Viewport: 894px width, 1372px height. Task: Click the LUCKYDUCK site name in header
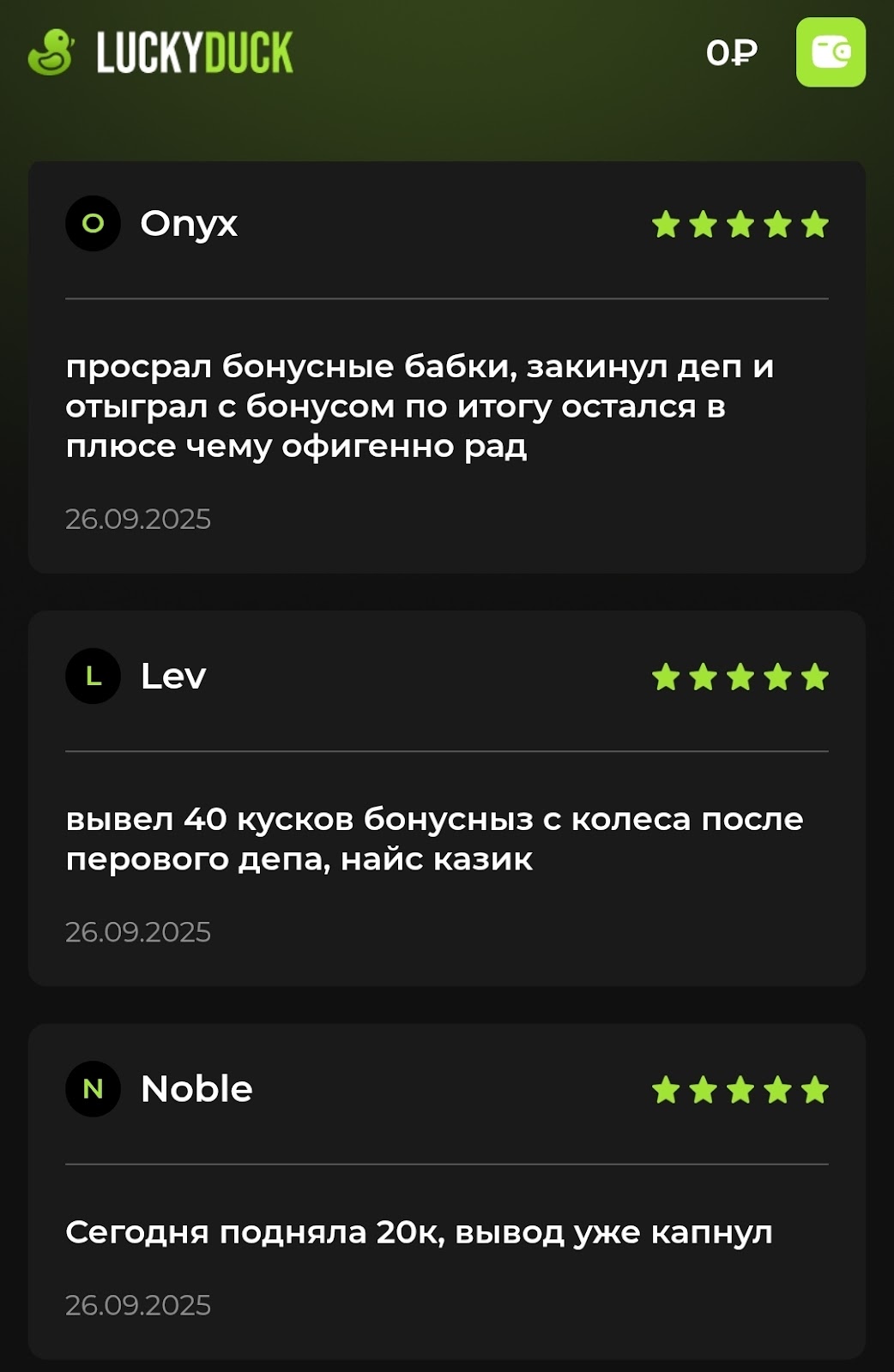[x=193, y=55]
